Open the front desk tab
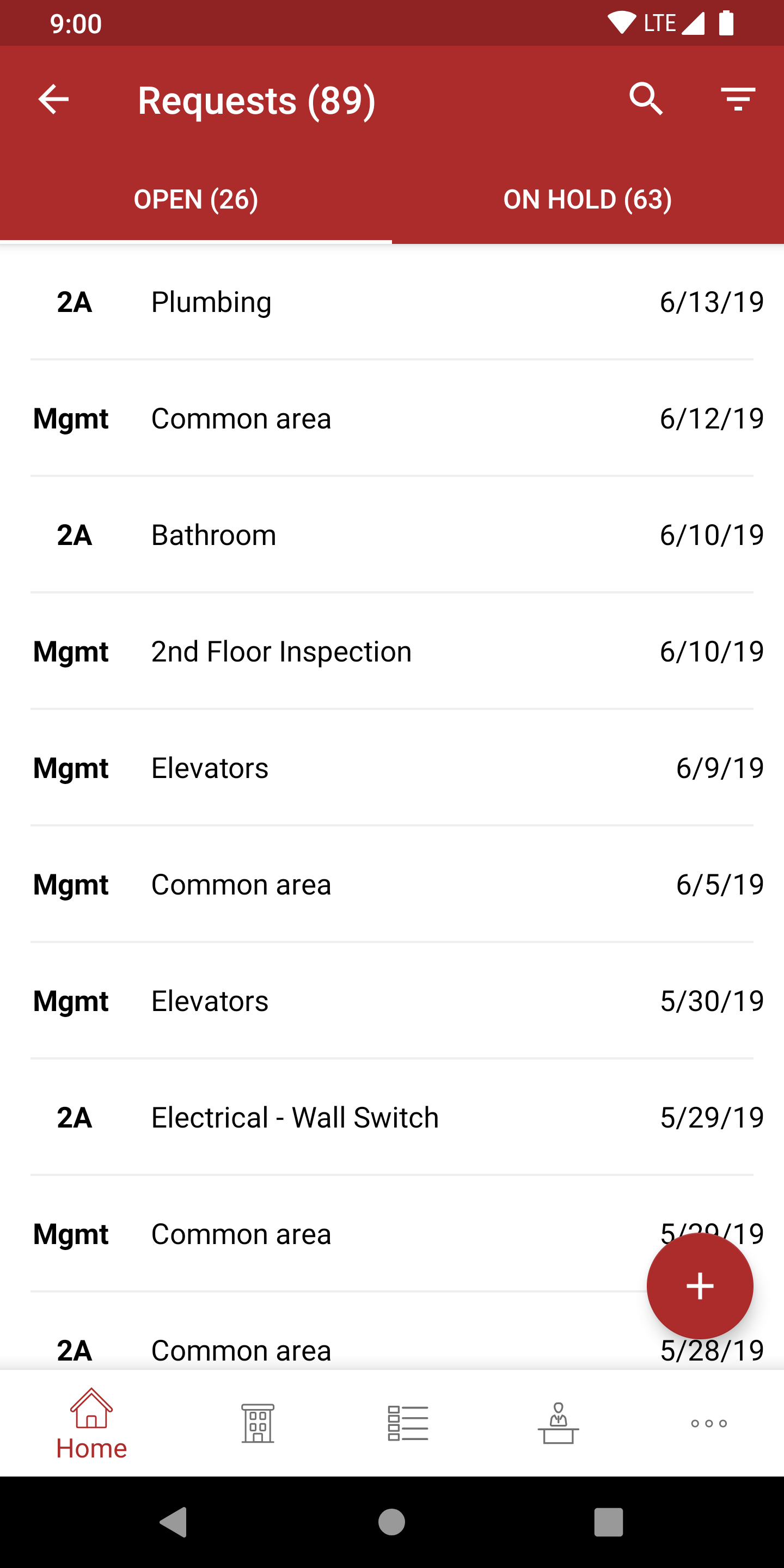Image resolution: width=784 pixels, height=1568 pixels. point(558,1423)
